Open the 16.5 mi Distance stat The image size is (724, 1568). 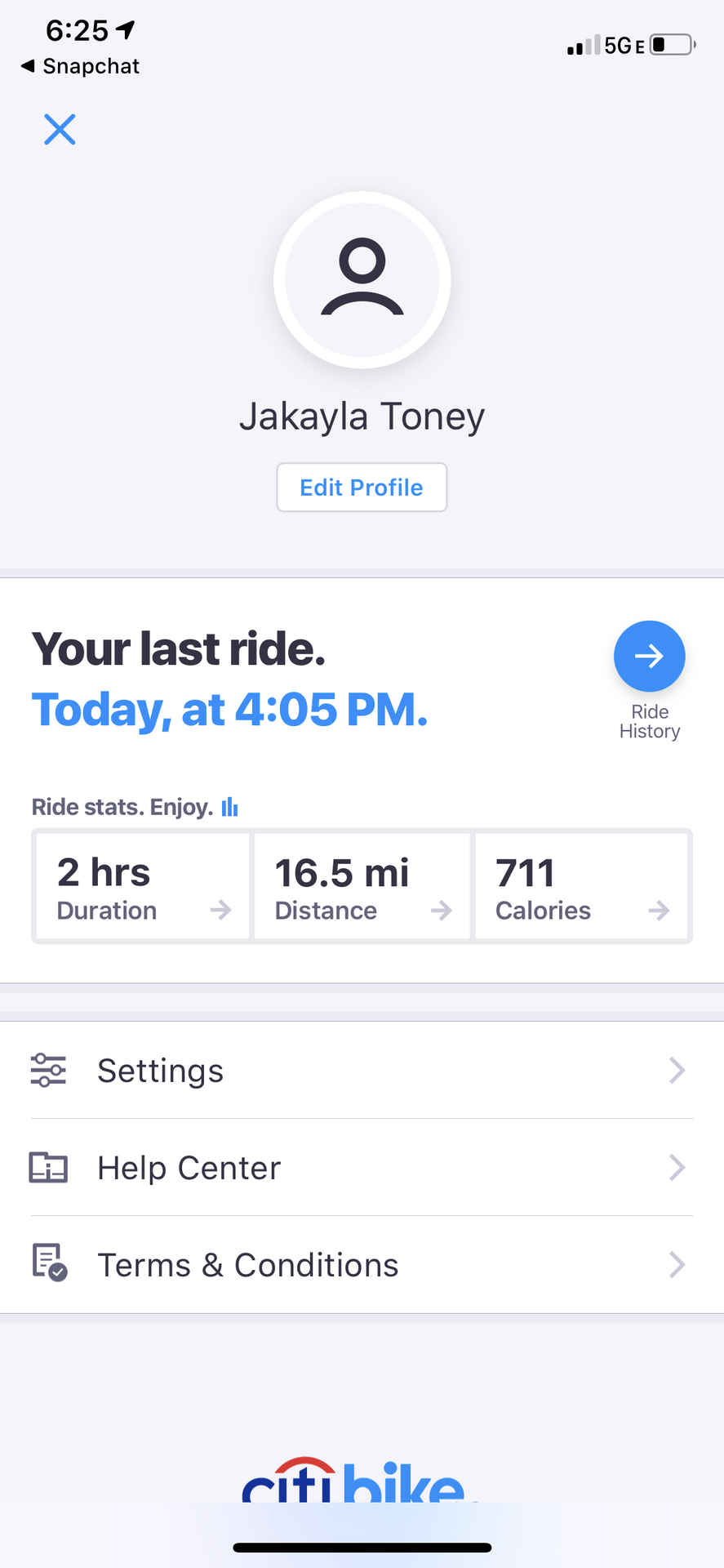(x=362, y=886)
